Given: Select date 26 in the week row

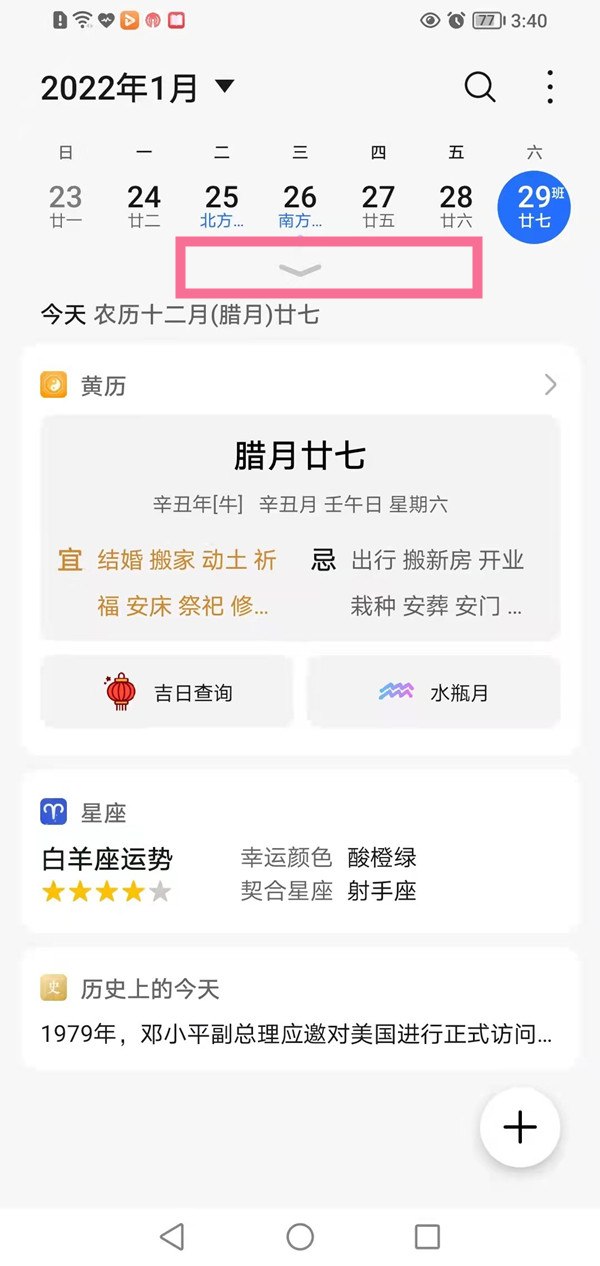Looking at the screenshot, I should tap(300, 206).
